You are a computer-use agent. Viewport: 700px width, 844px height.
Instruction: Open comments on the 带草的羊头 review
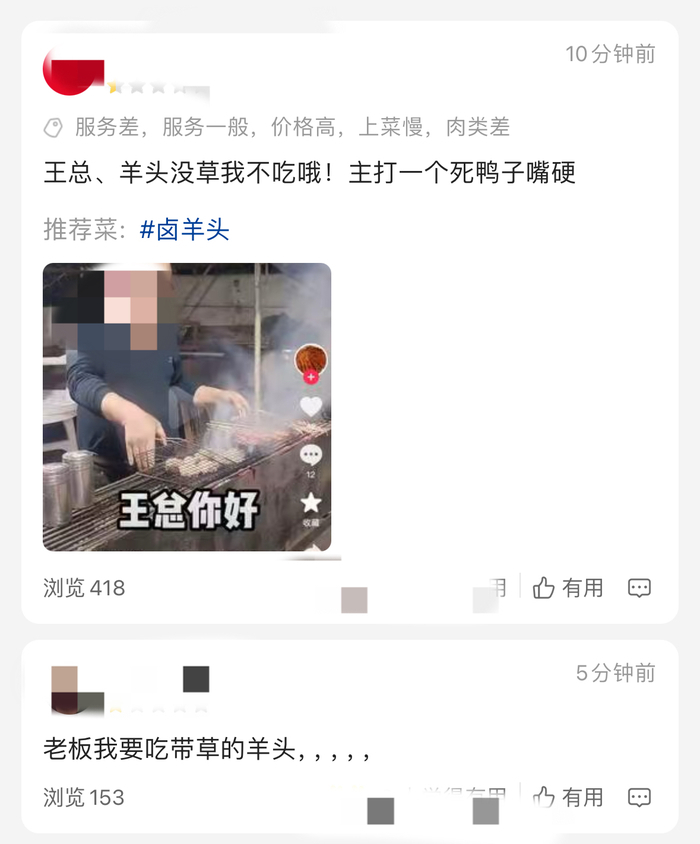[x=639, y=797]
